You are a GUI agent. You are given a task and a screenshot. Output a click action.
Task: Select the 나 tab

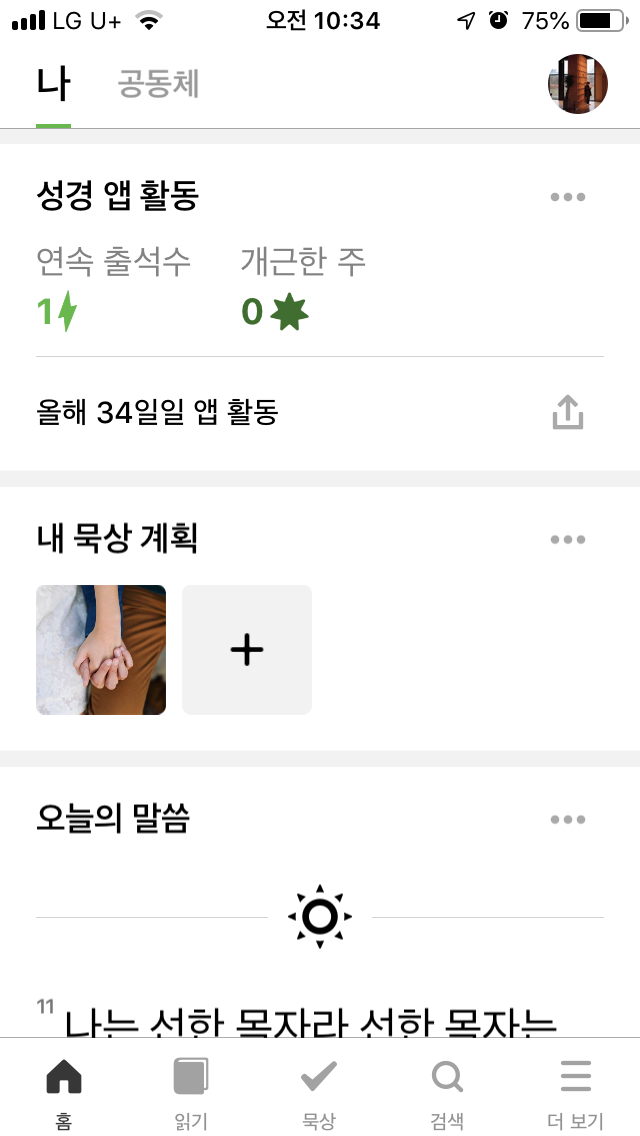pyautogui.click(x=53, y=84)
